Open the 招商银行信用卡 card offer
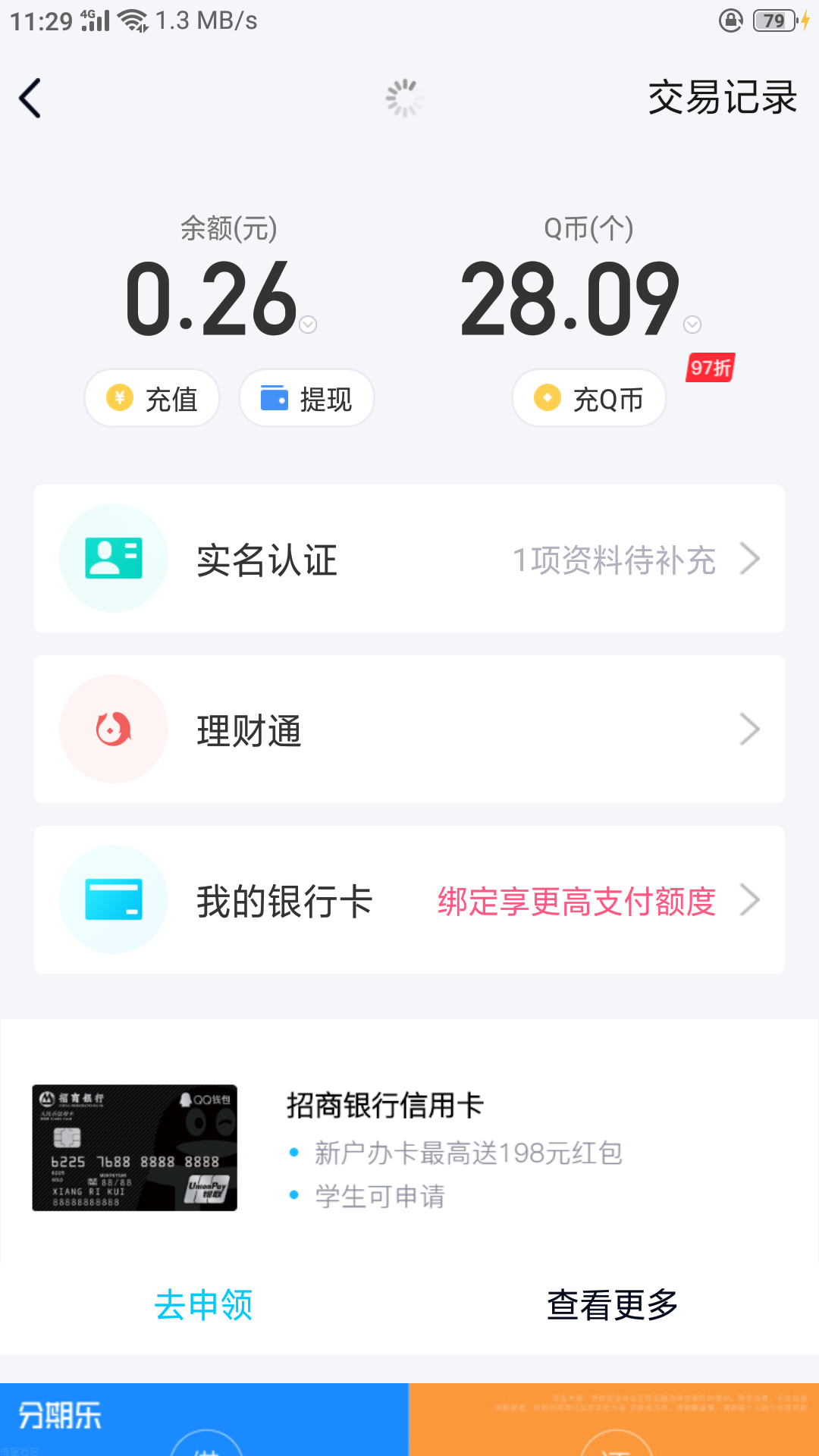819x1456 pixels. [x=385, y=1106]
